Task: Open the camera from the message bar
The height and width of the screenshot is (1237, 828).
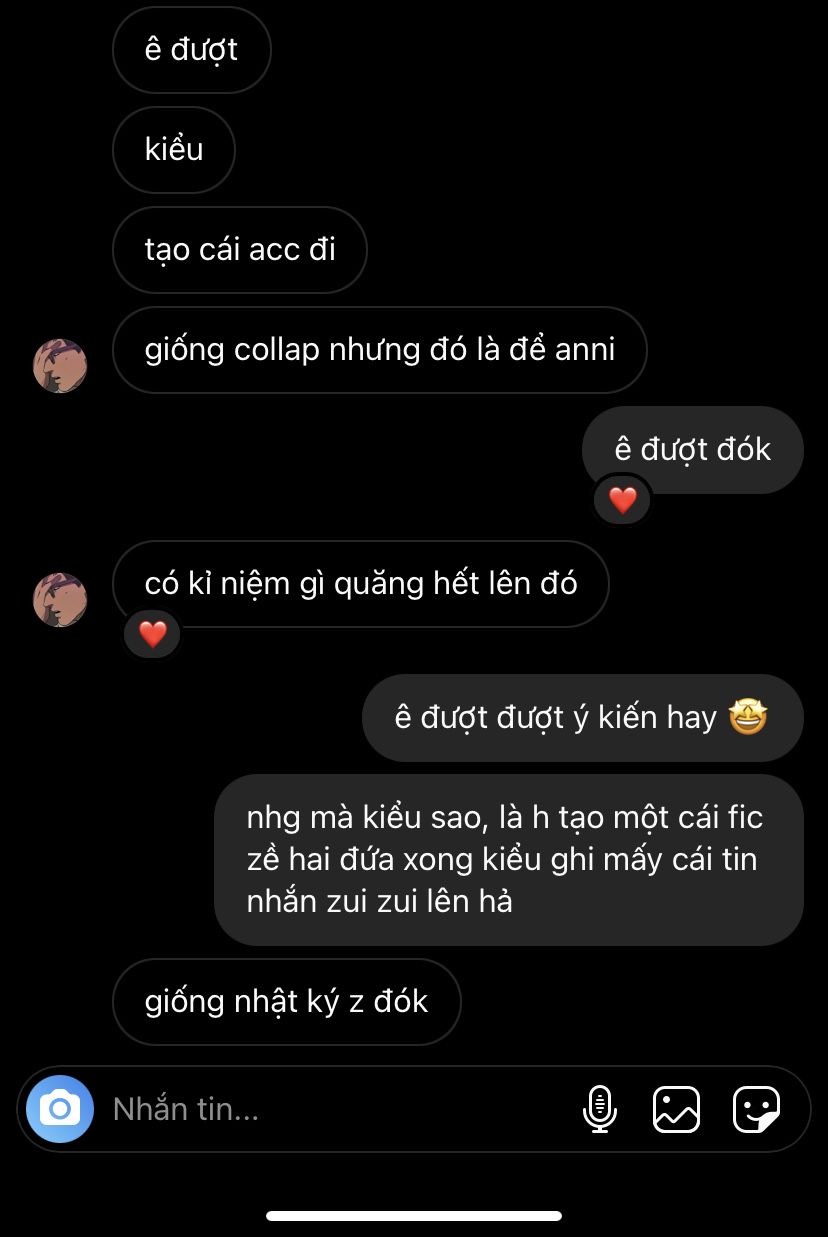Action: tap(60, 1109)
